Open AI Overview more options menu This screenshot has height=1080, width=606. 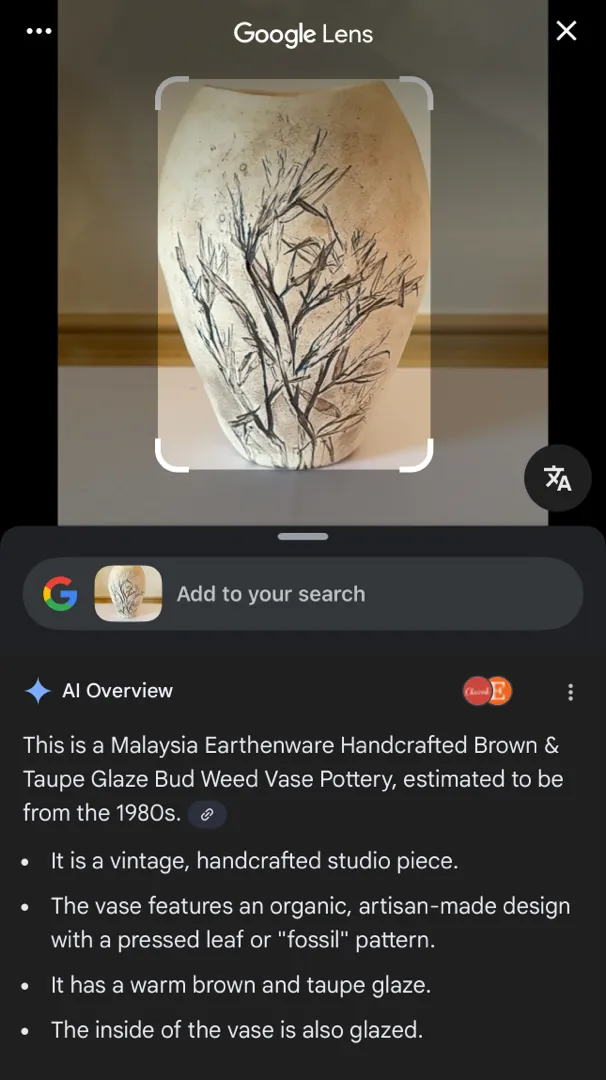coord(570,692)
